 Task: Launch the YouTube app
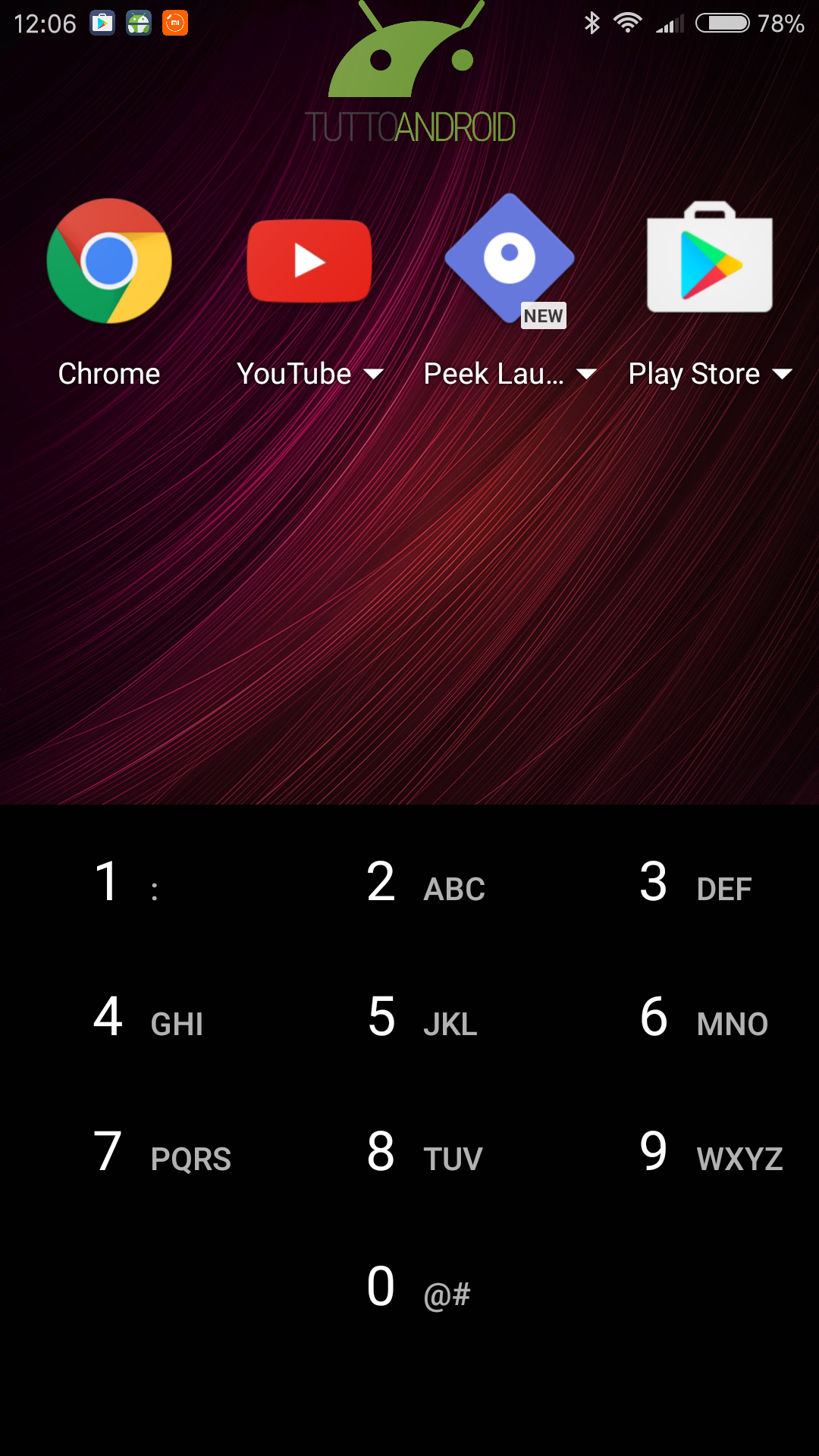click(x=309, y=261)
